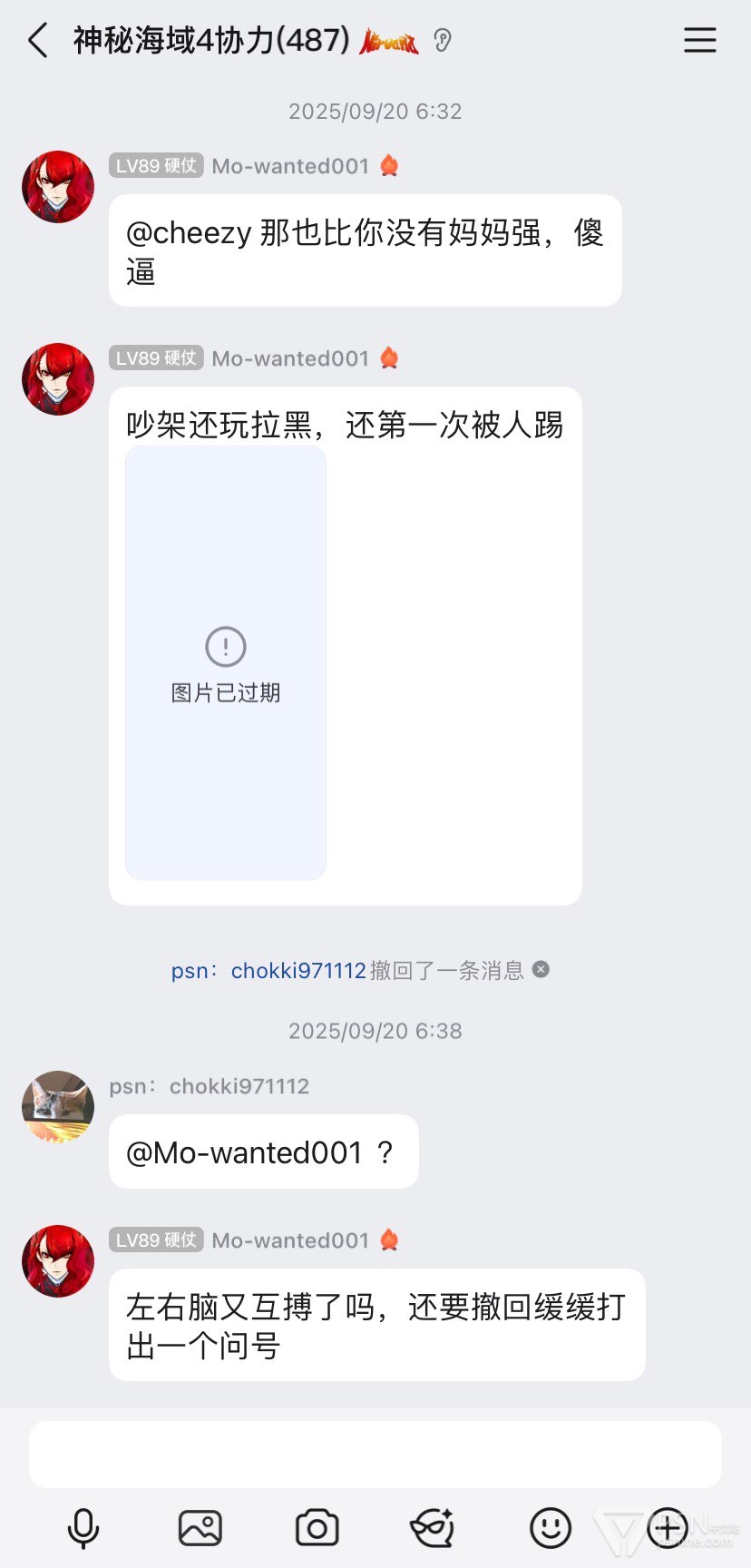Open the masked face sticker effects icon
The image size is (751, 1568).
click(x=433, y=1528)
